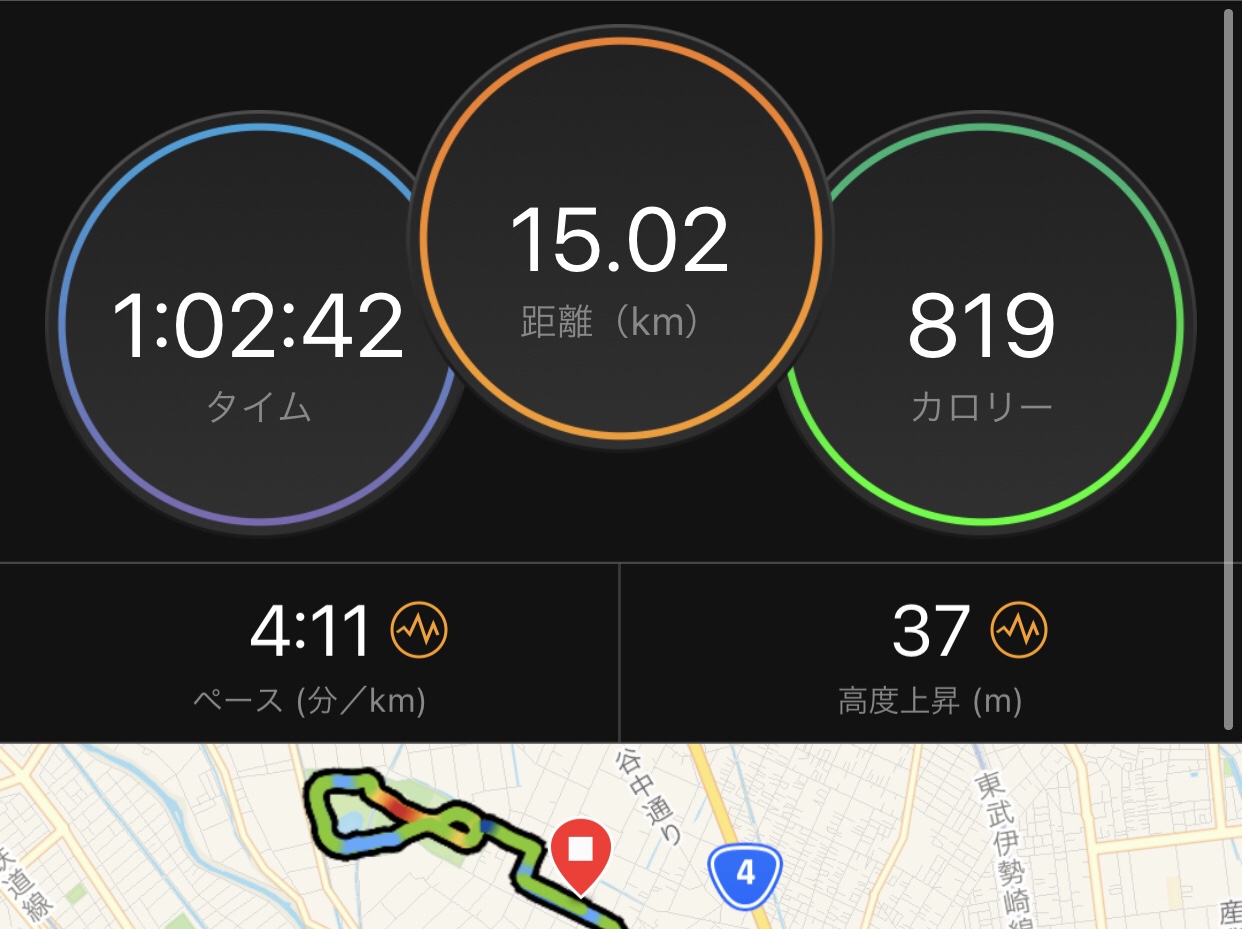Viewport: 1242px width, 929px height.
Task: Open the elevation gain chart icon
Action: (x=1019, y=630)
